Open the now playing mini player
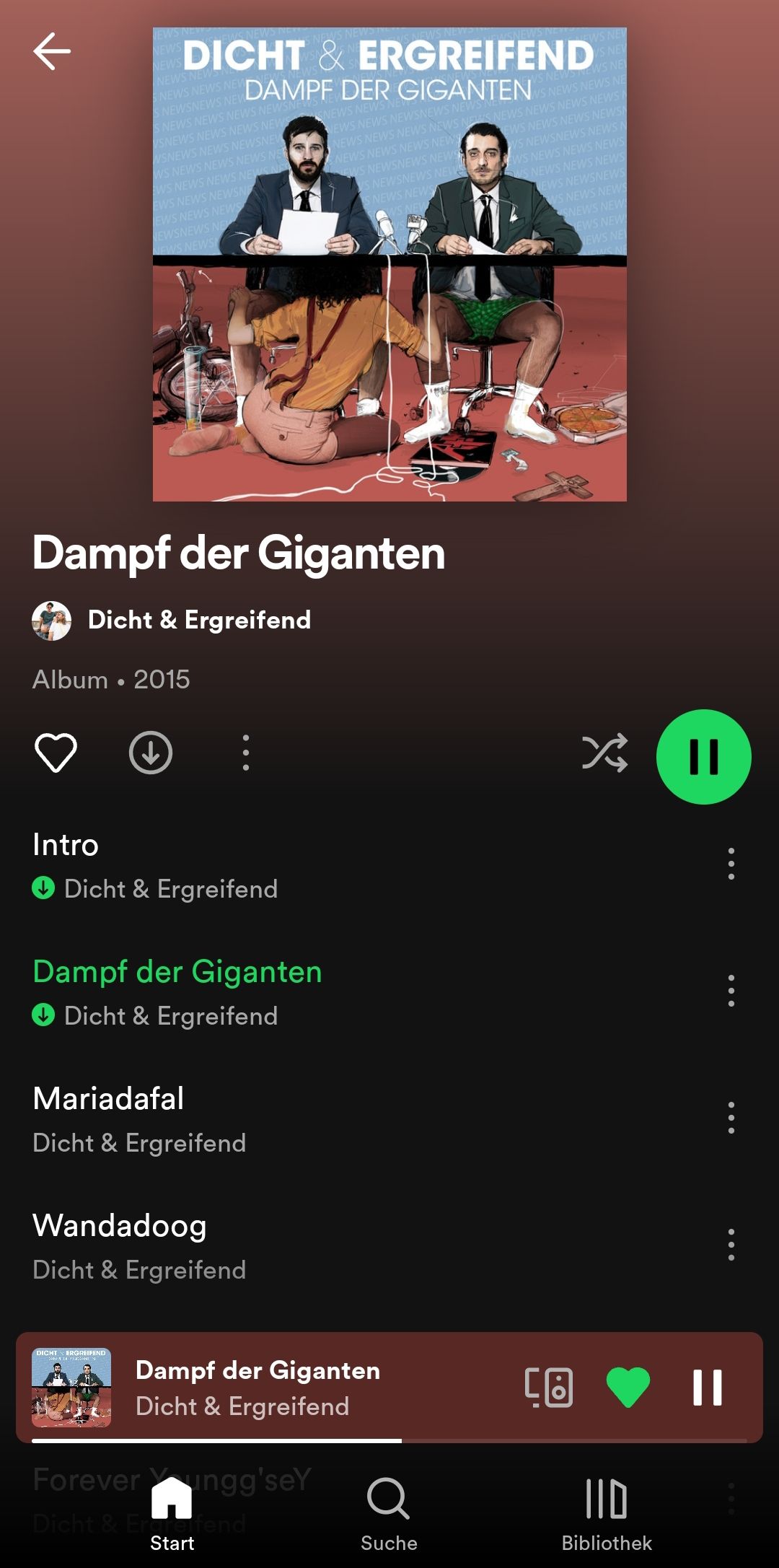This screenshot has height=1568, width=779. tap(289, 1387)
